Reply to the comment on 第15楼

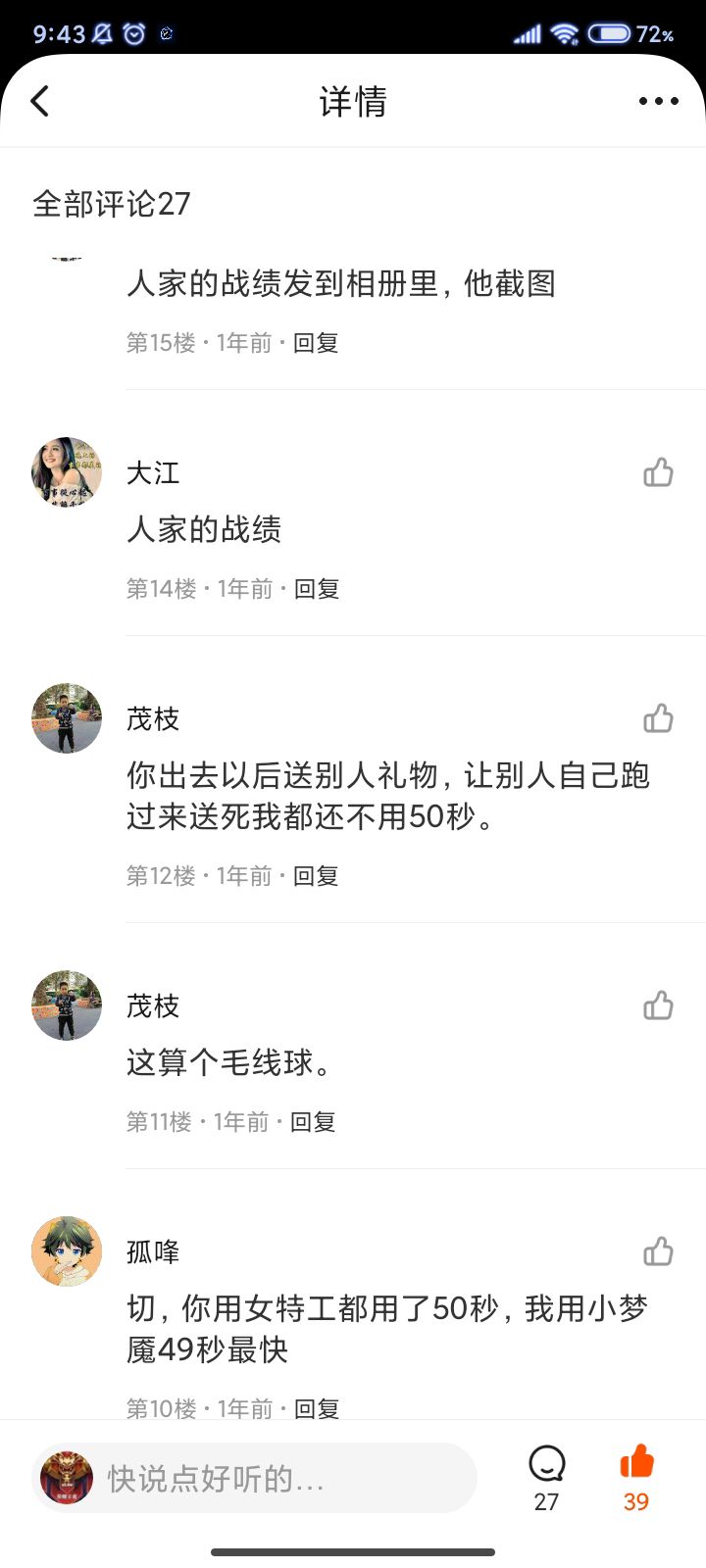click(x=316, y=343)
